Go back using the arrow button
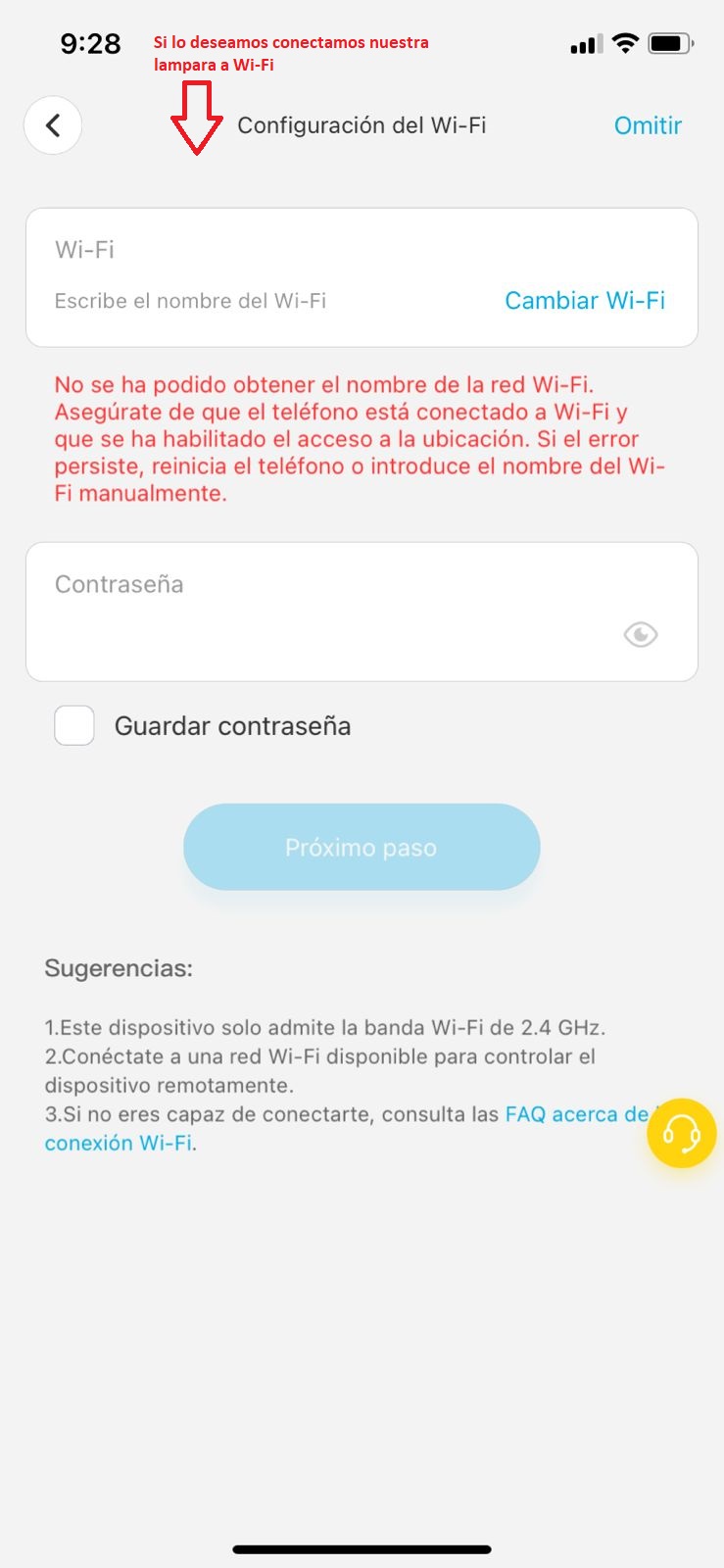724x1568 pixels. (53, 125)
